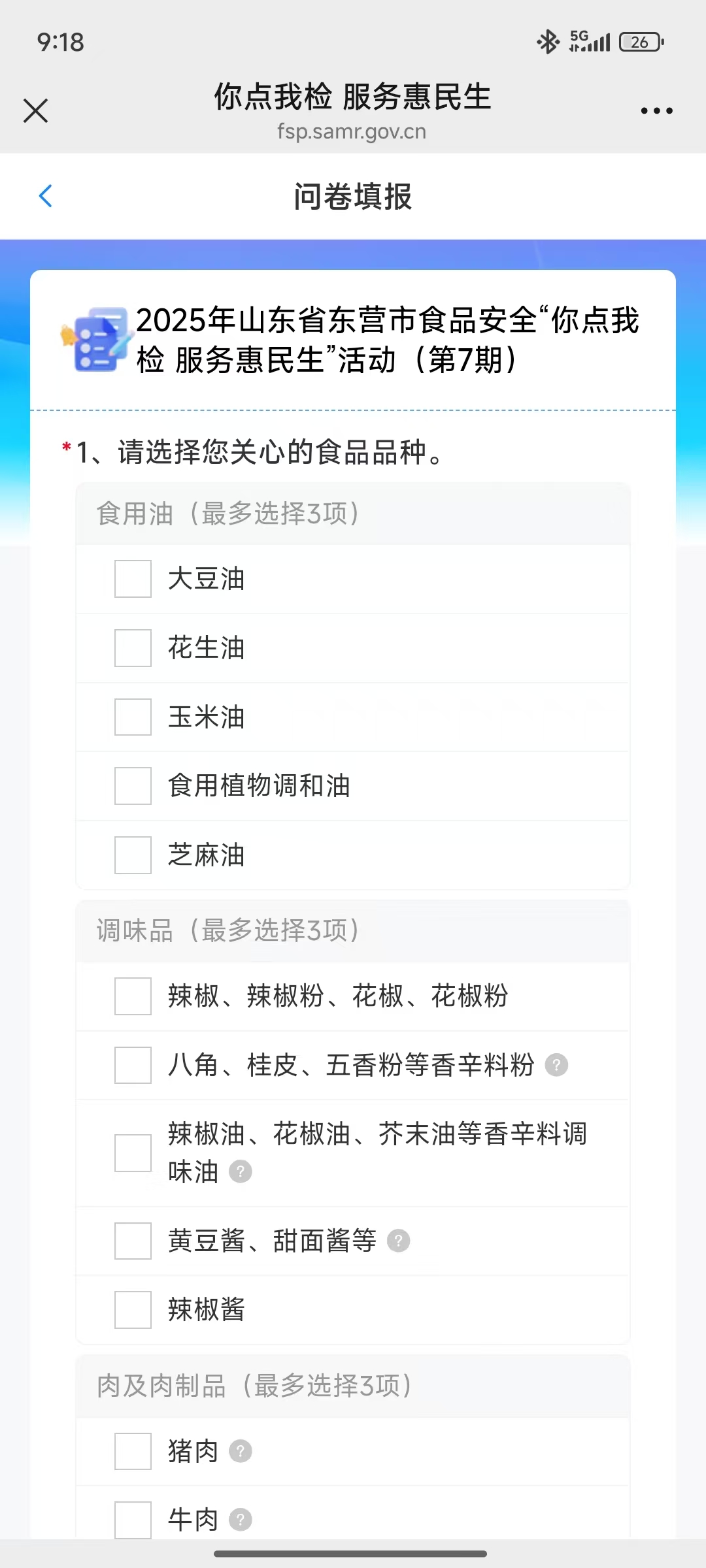Open the three-dot overflow menu
Image resolution: width=706 pixels, height=1568 pixels.
[656, 110]
